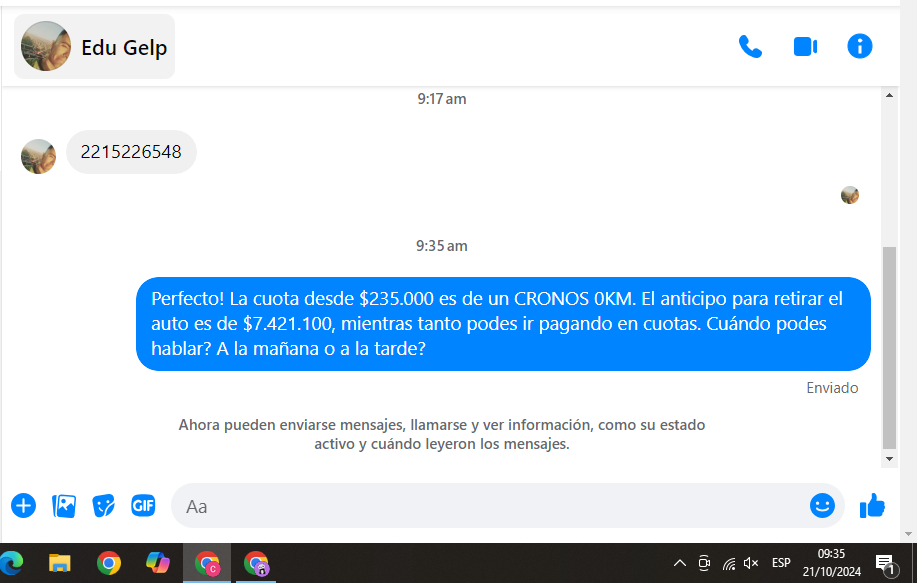Send a thumbs-up like

(x=872, y=506)
